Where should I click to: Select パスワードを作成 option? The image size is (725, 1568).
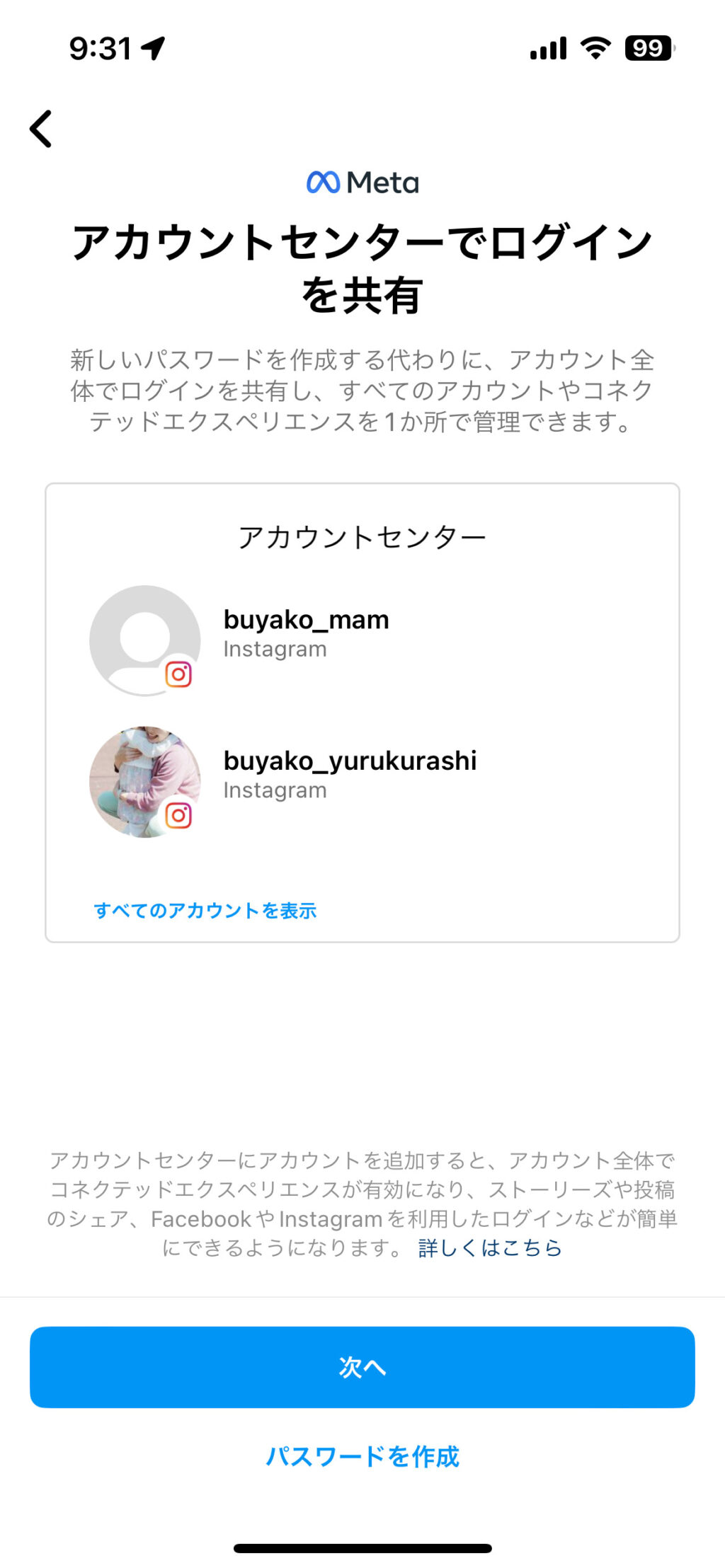click(362, 1456)
